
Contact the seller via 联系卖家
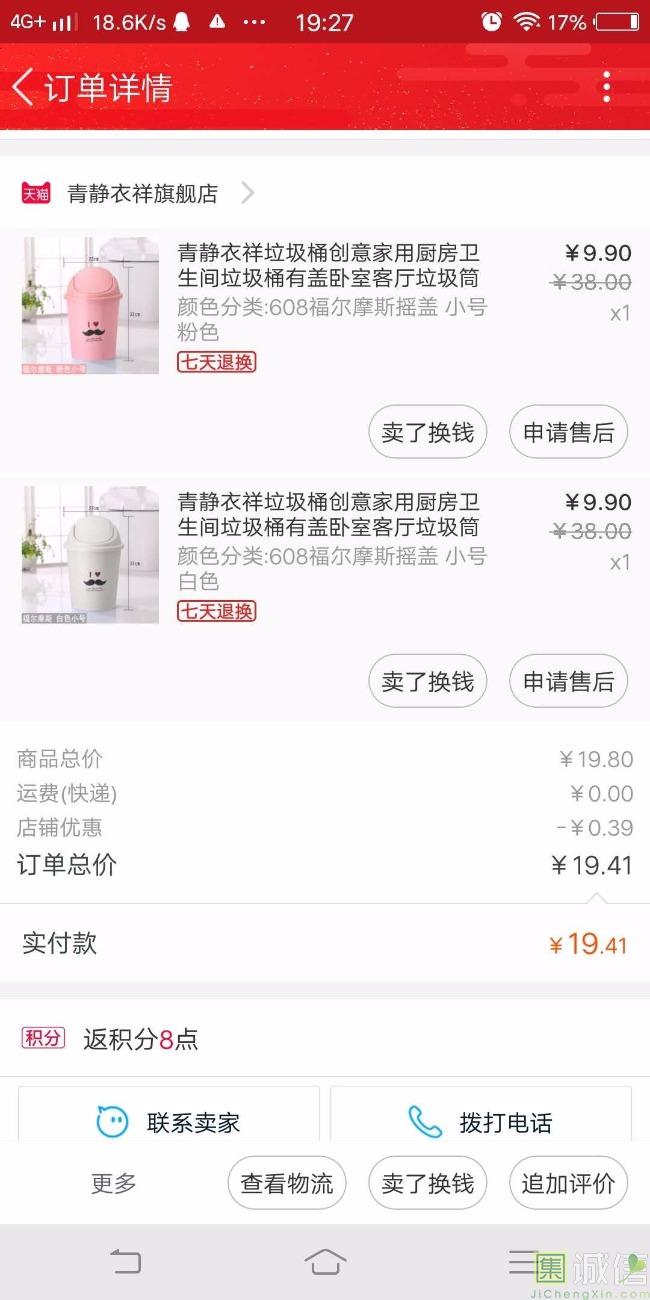pos(168,1122)
